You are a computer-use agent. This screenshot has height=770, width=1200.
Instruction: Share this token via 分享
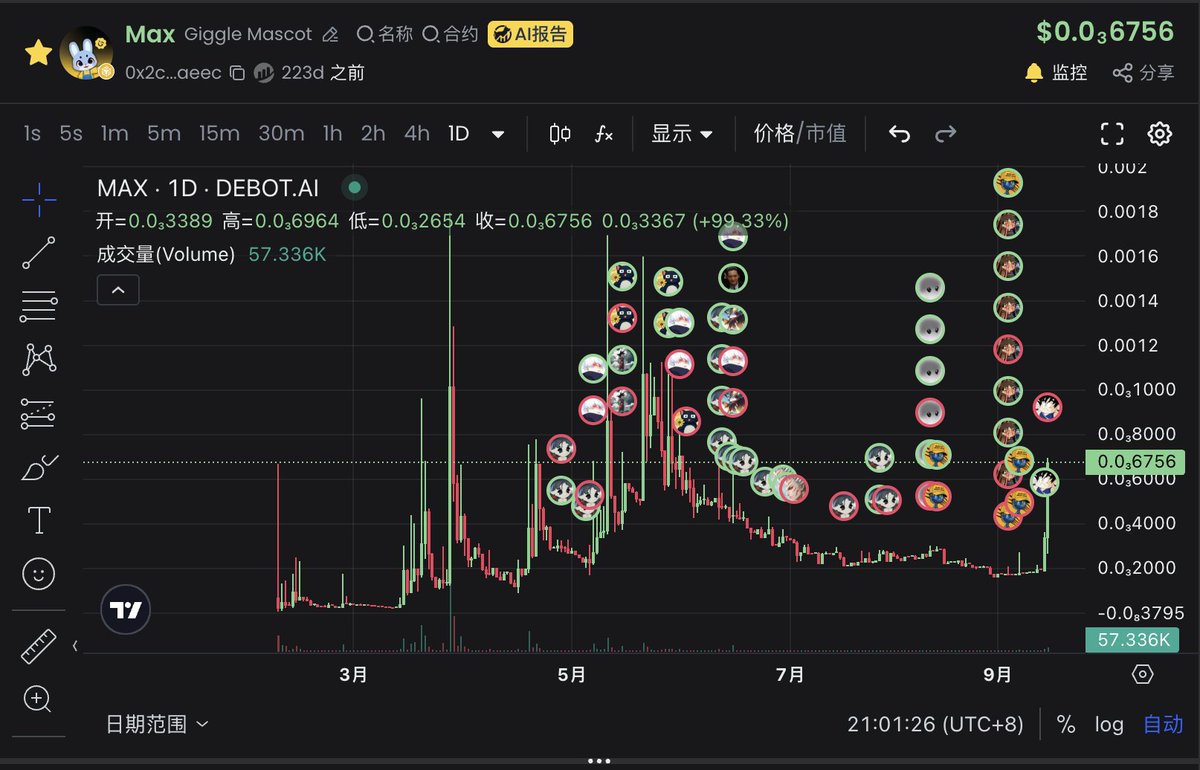pos(1143,73)
